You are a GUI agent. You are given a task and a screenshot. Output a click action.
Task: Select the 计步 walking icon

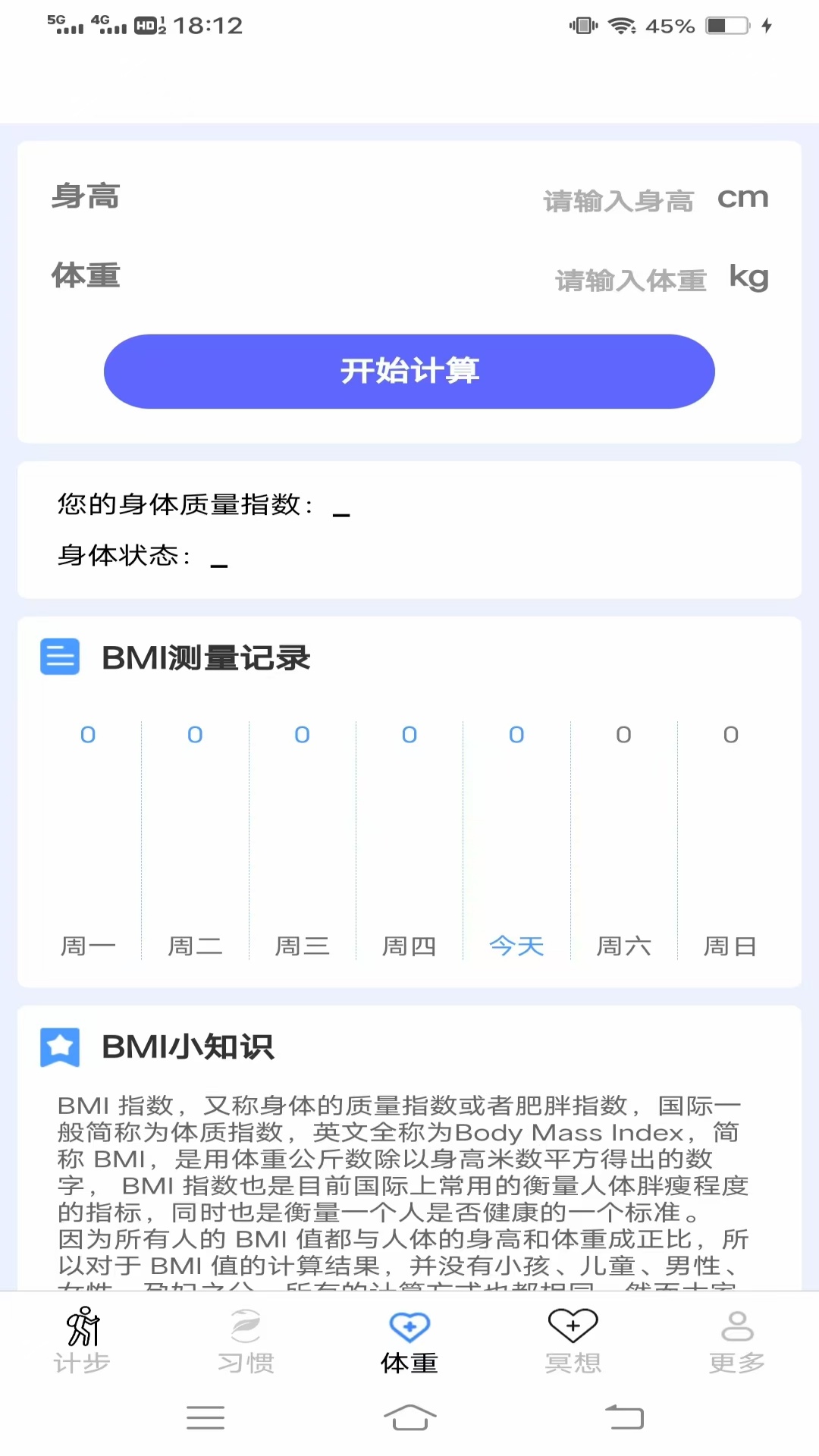(83, 1324)
